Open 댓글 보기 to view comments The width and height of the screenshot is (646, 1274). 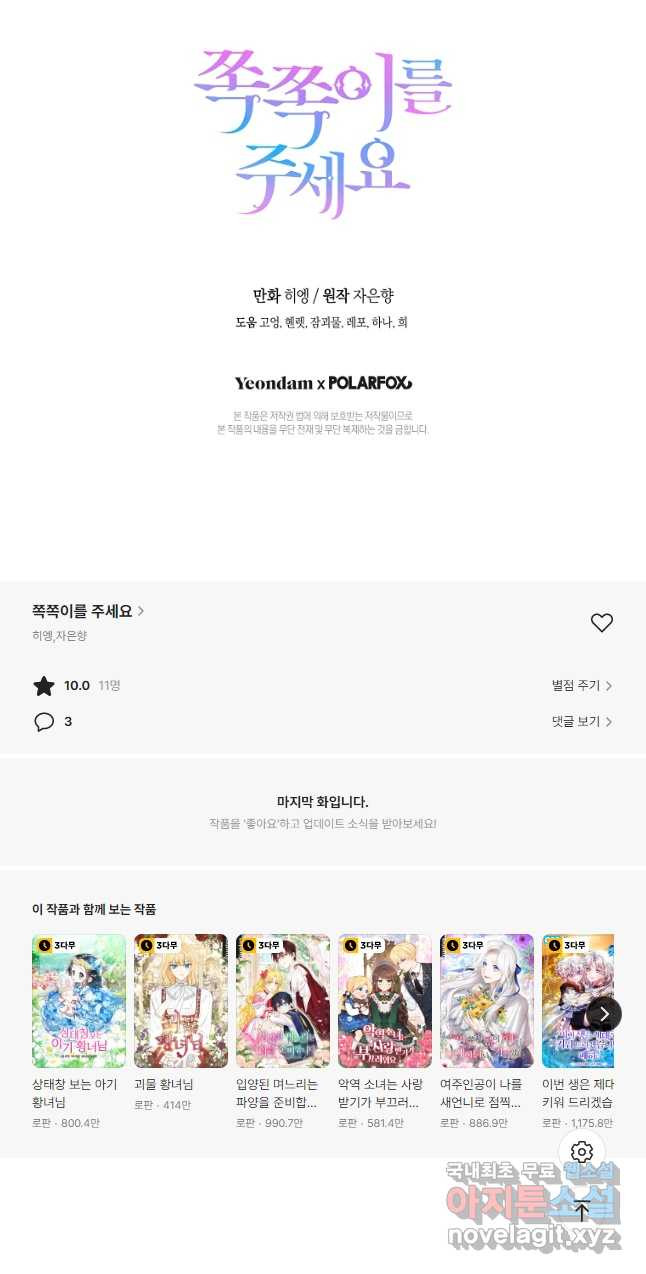[x=582, y=722]
